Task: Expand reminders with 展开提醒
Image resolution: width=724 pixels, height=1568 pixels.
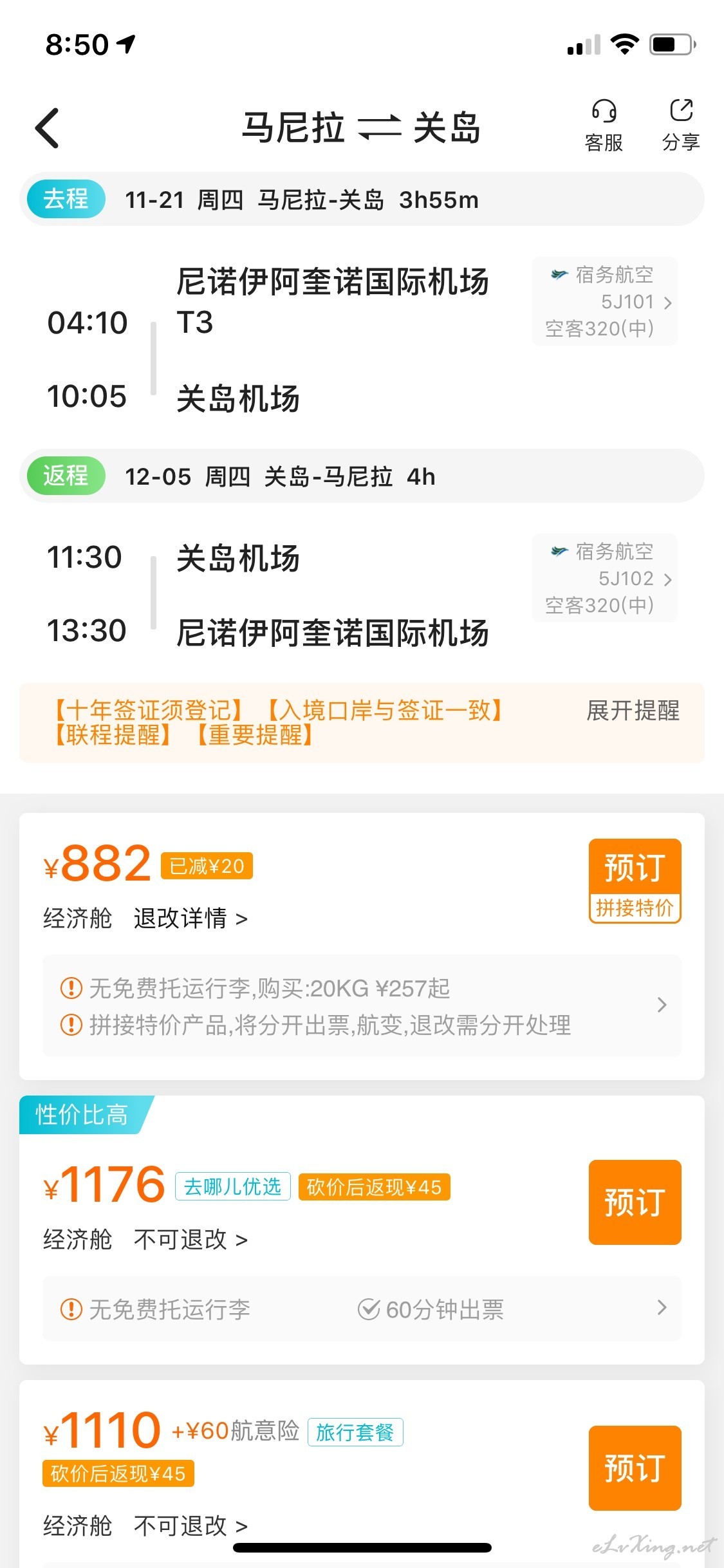Action: [633, 711]
